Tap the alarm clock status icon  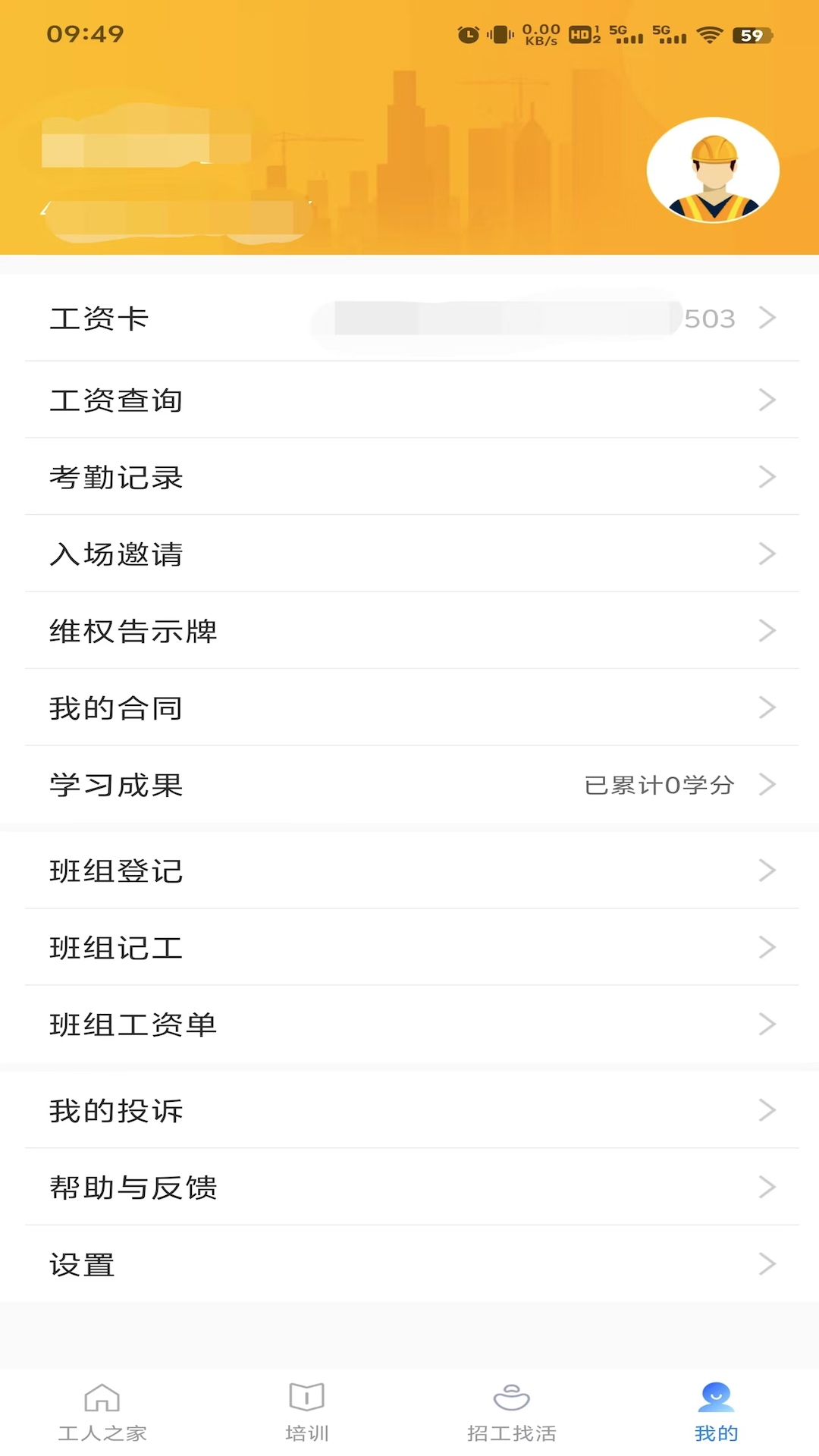(x=469, y=35)
